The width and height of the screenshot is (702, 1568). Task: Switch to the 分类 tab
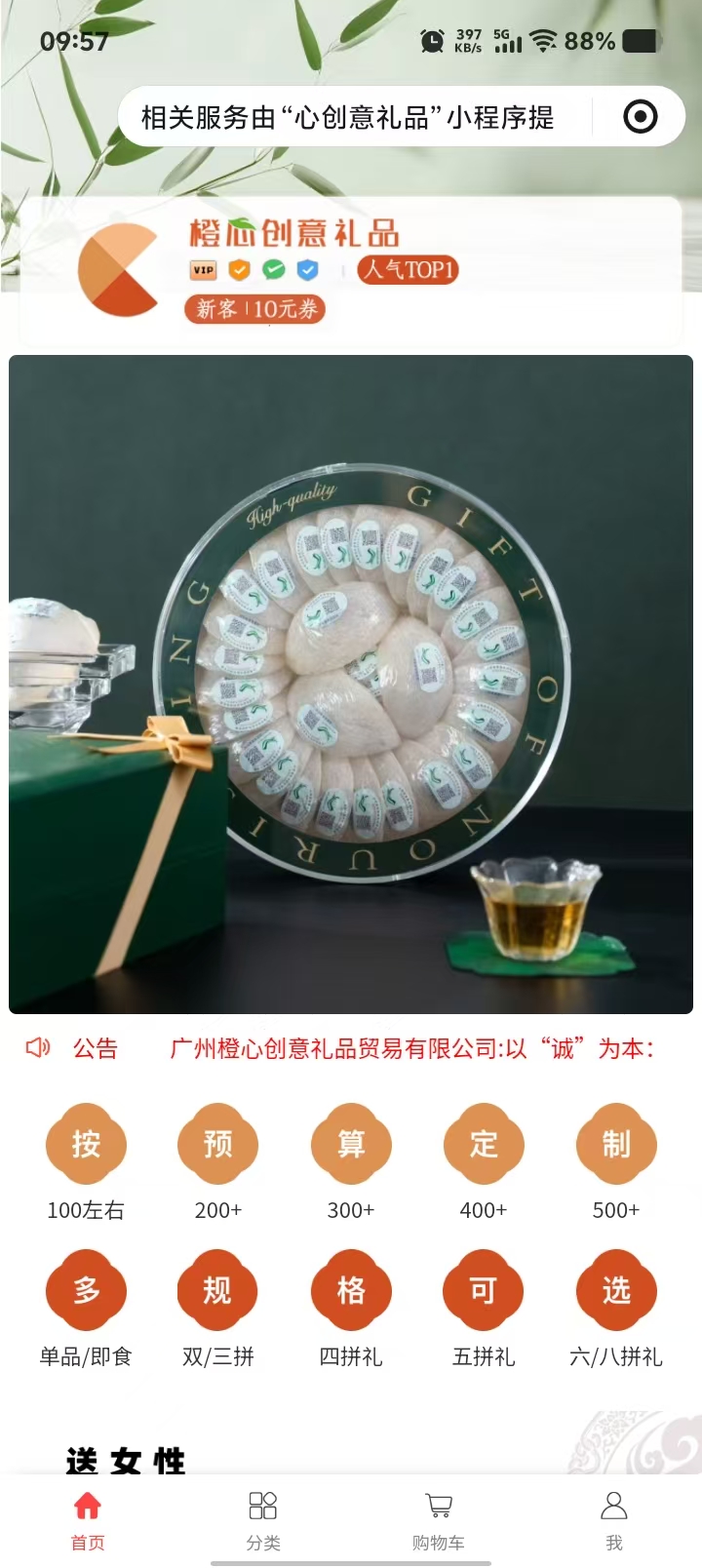pyautogui.click(x=263, y=1519)
